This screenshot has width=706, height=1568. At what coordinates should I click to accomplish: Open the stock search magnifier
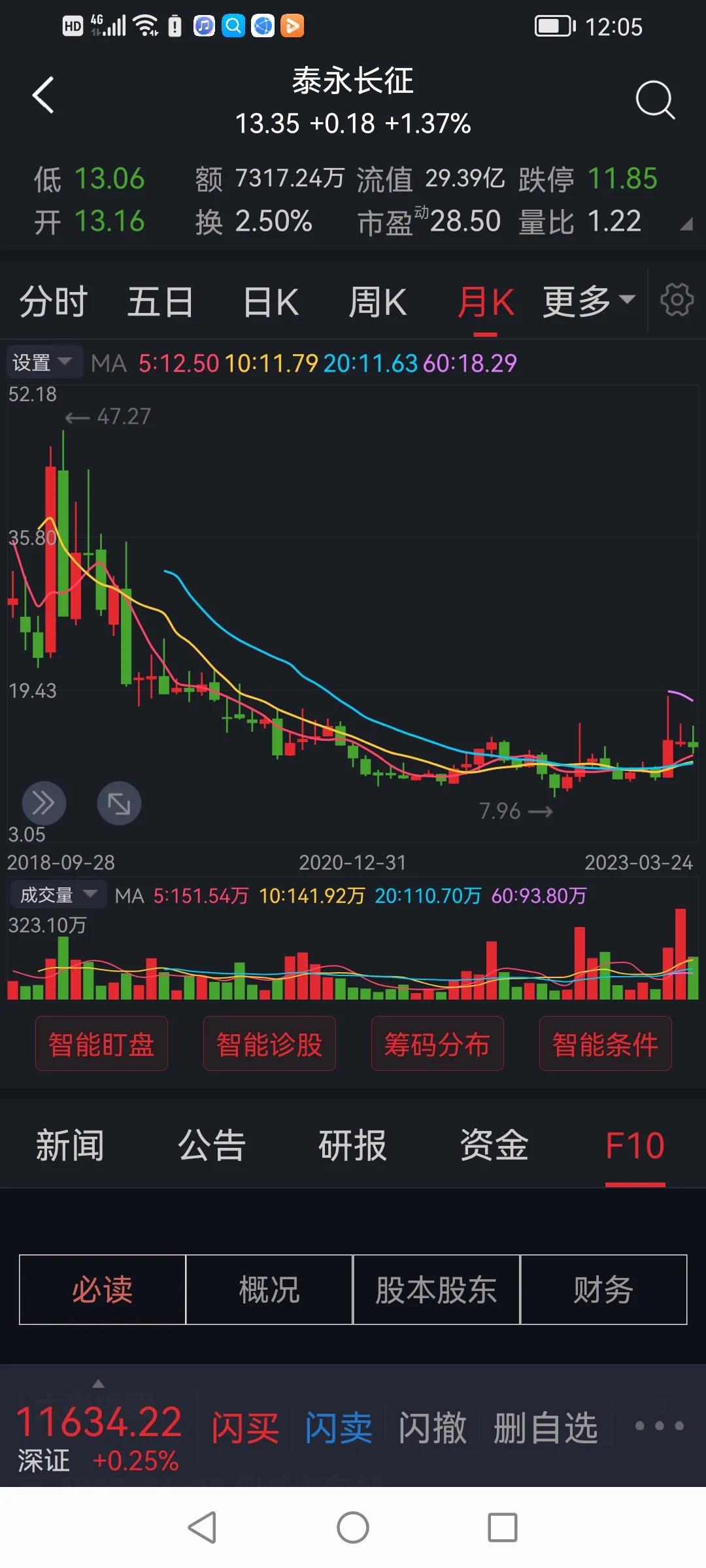pos(656,100)
